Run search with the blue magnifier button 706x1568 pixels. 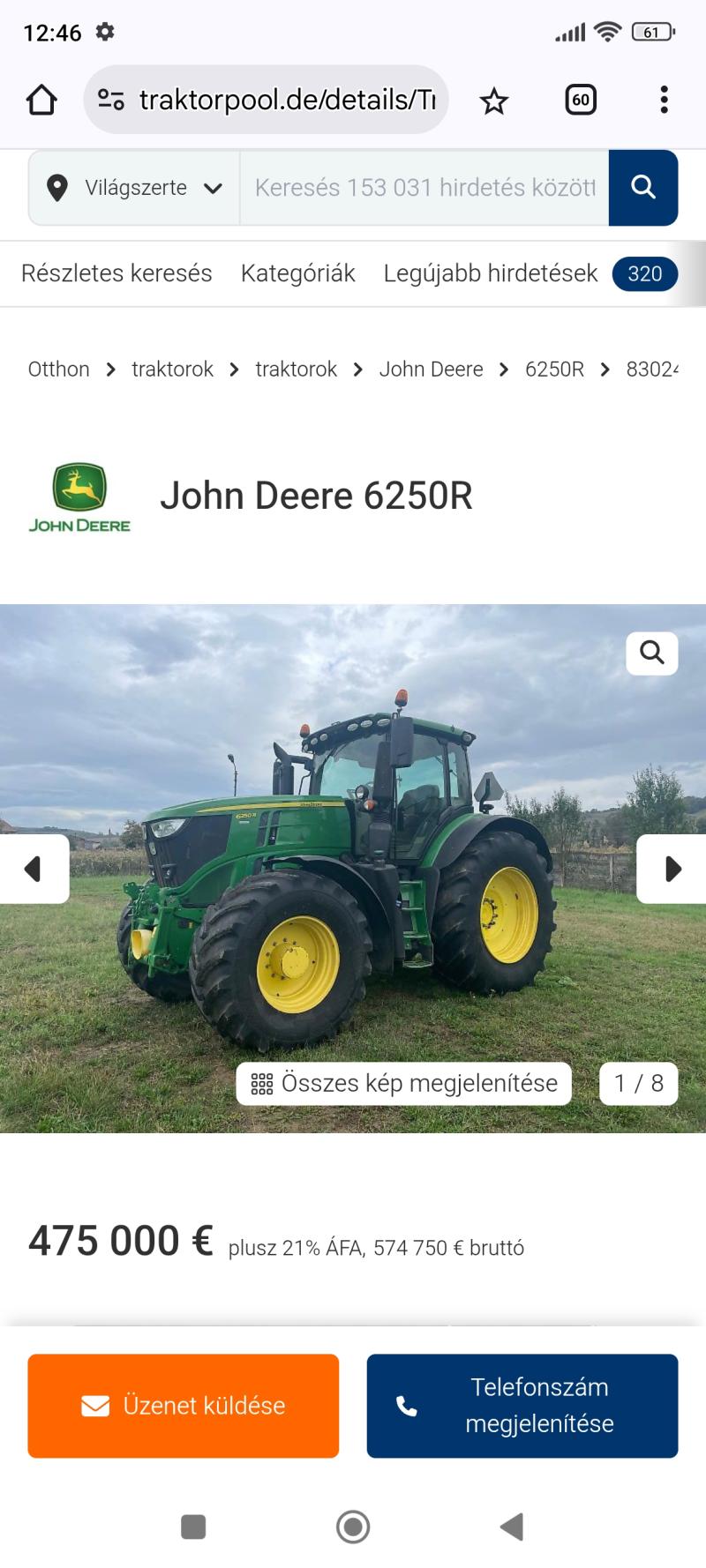click(643, 188)
